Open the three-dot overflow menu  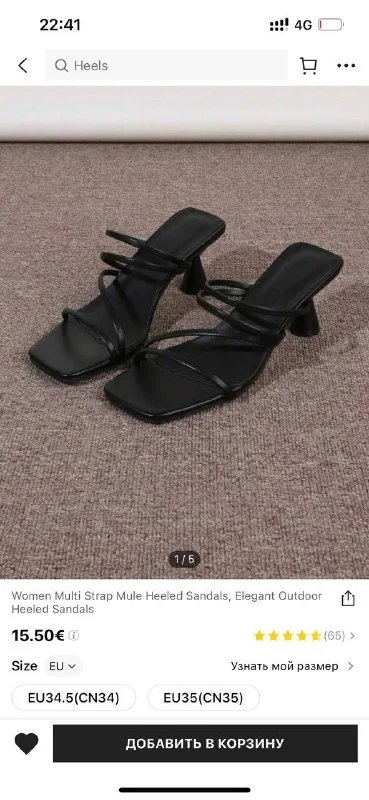[x=346, y=65]
